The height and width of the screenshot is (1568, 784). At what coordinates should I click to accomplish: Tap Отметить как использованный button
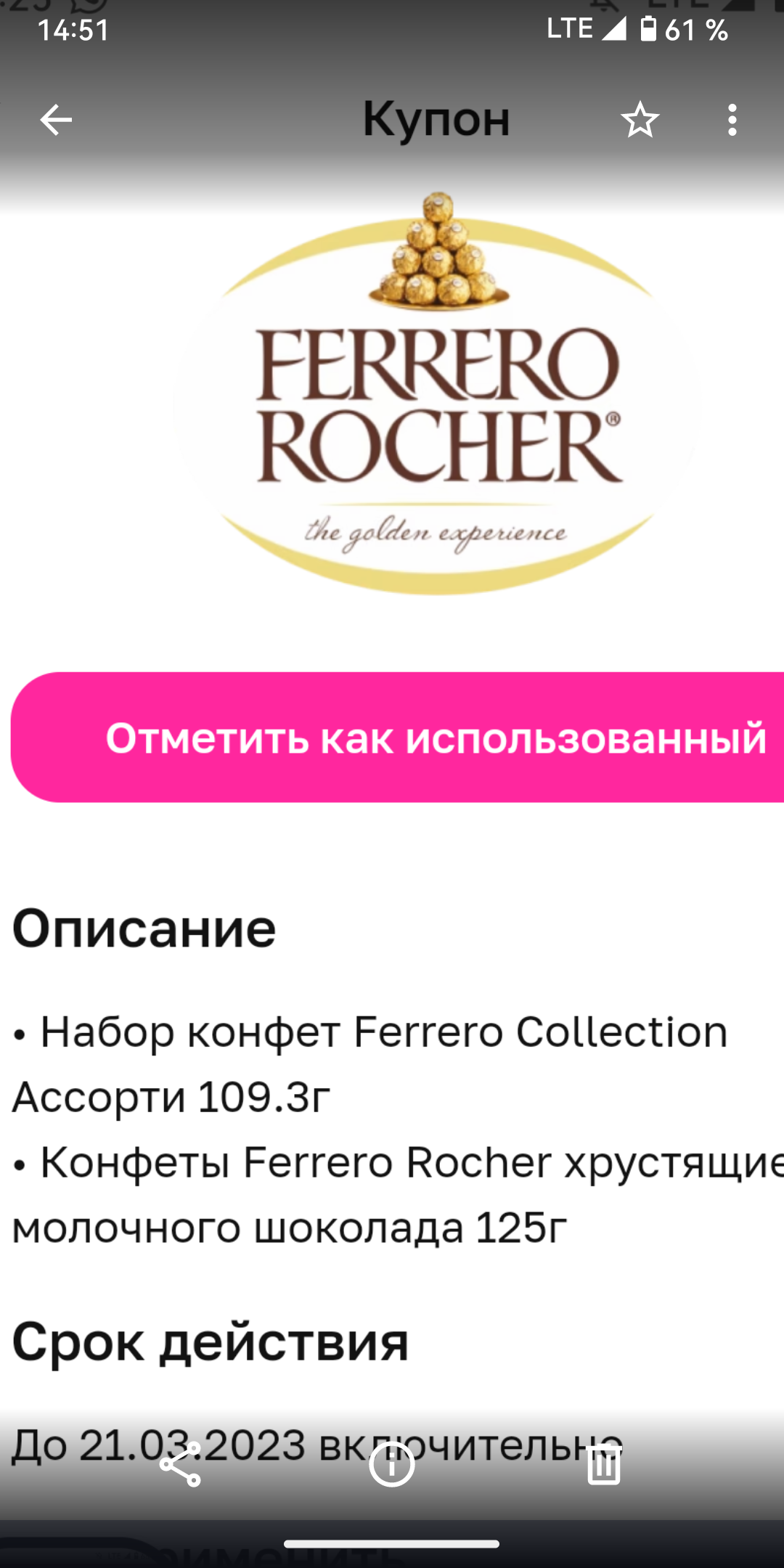point(397,738)
